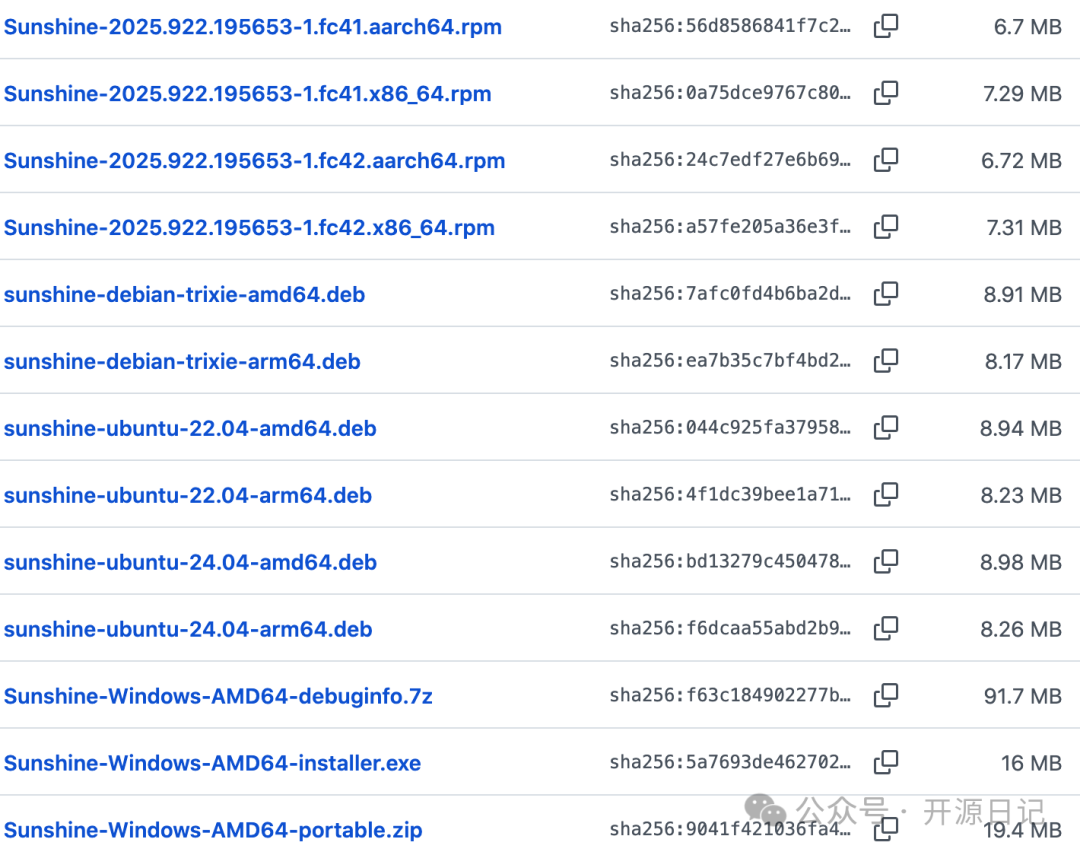Download Sunshine-Windows-AMD64-portable.zip
The height and width of the screenshot is (855, 1080).
(x=213, y=831)
